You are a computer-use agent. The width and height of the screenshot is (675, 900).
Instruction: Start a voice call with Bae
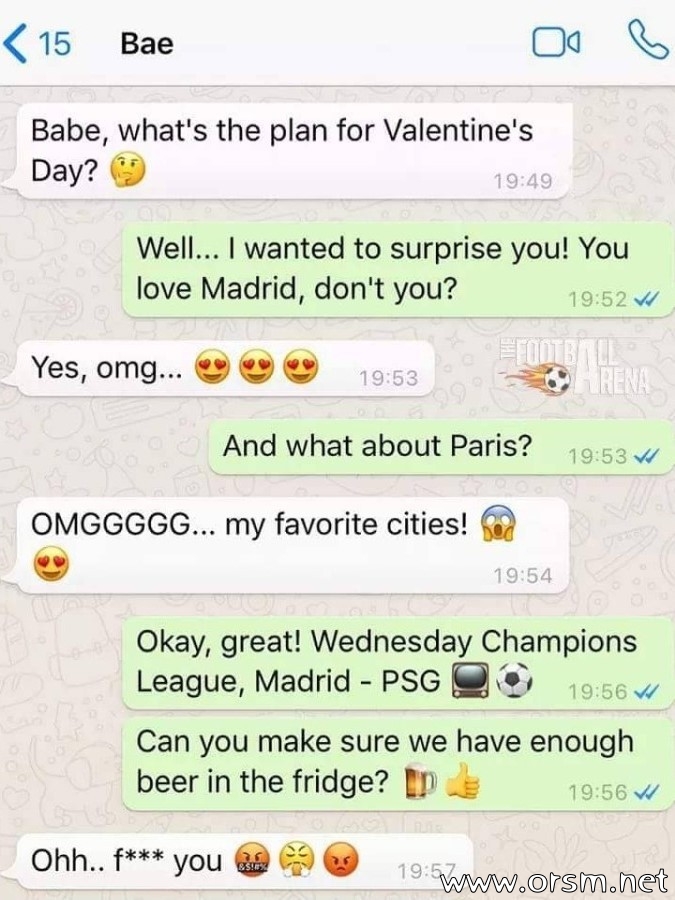647,41
